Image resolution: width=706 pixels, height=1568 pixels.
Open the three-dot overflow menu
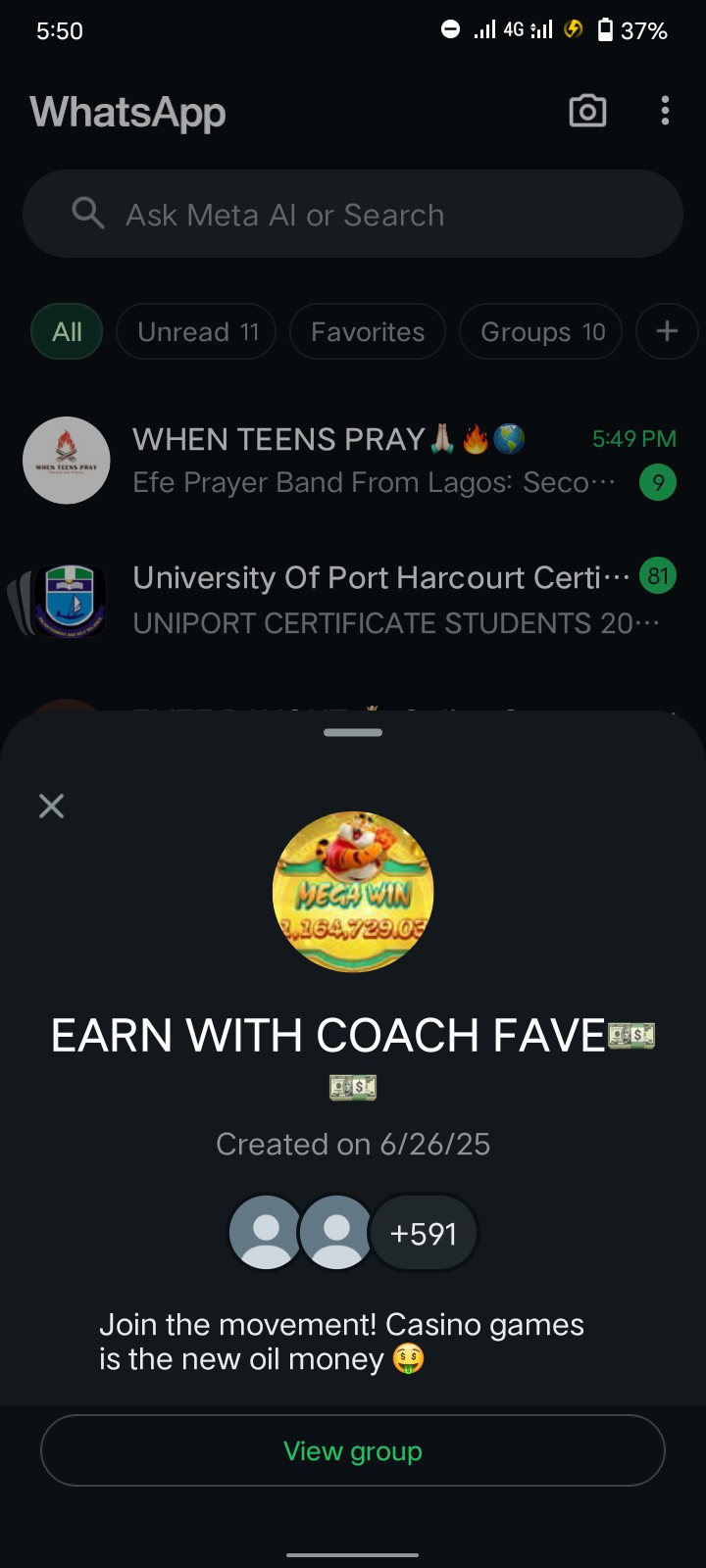pyautogui.click(x=665, y=111)
